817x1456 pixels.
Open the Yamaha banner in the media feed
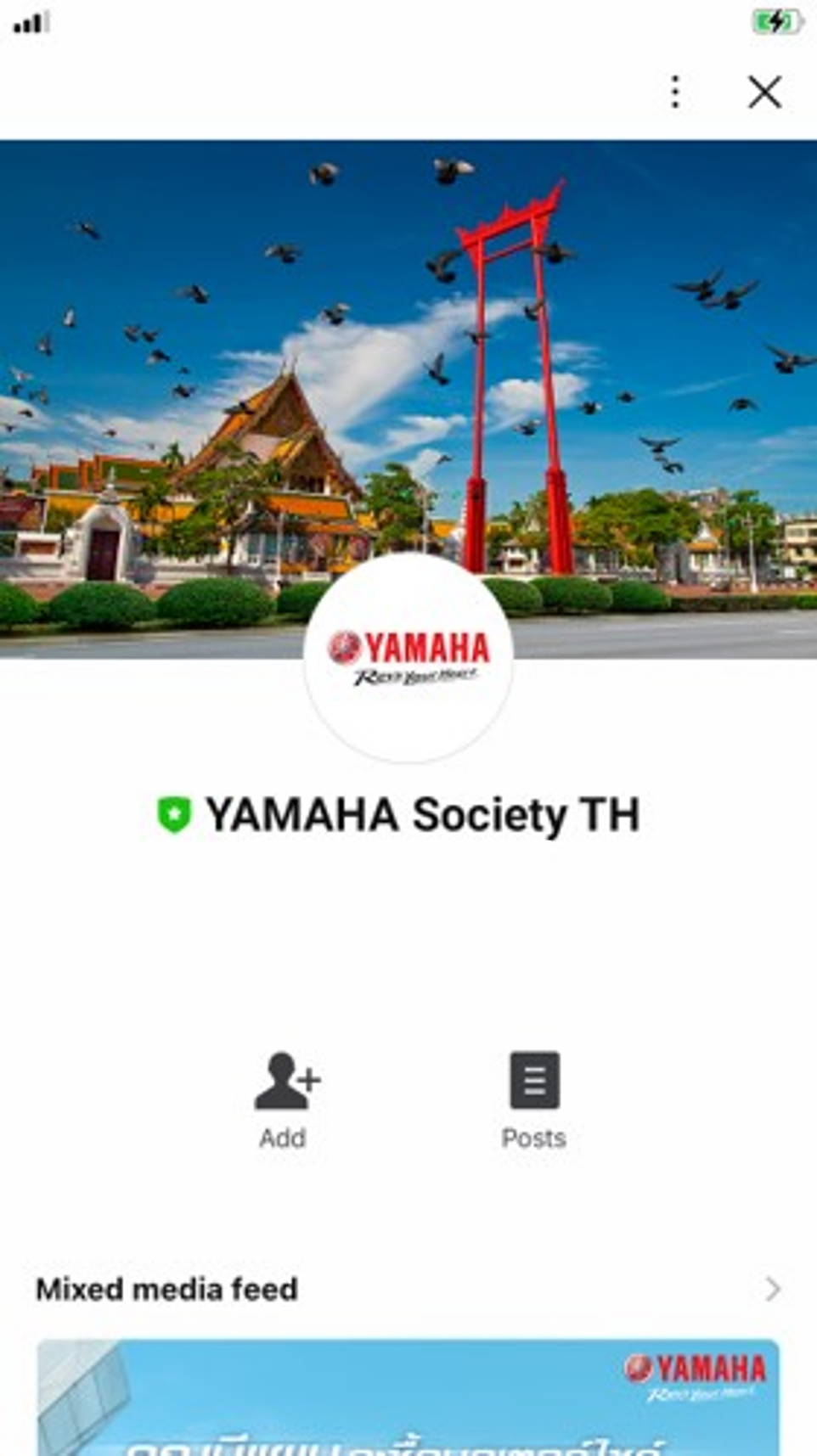click(408, 1397)
